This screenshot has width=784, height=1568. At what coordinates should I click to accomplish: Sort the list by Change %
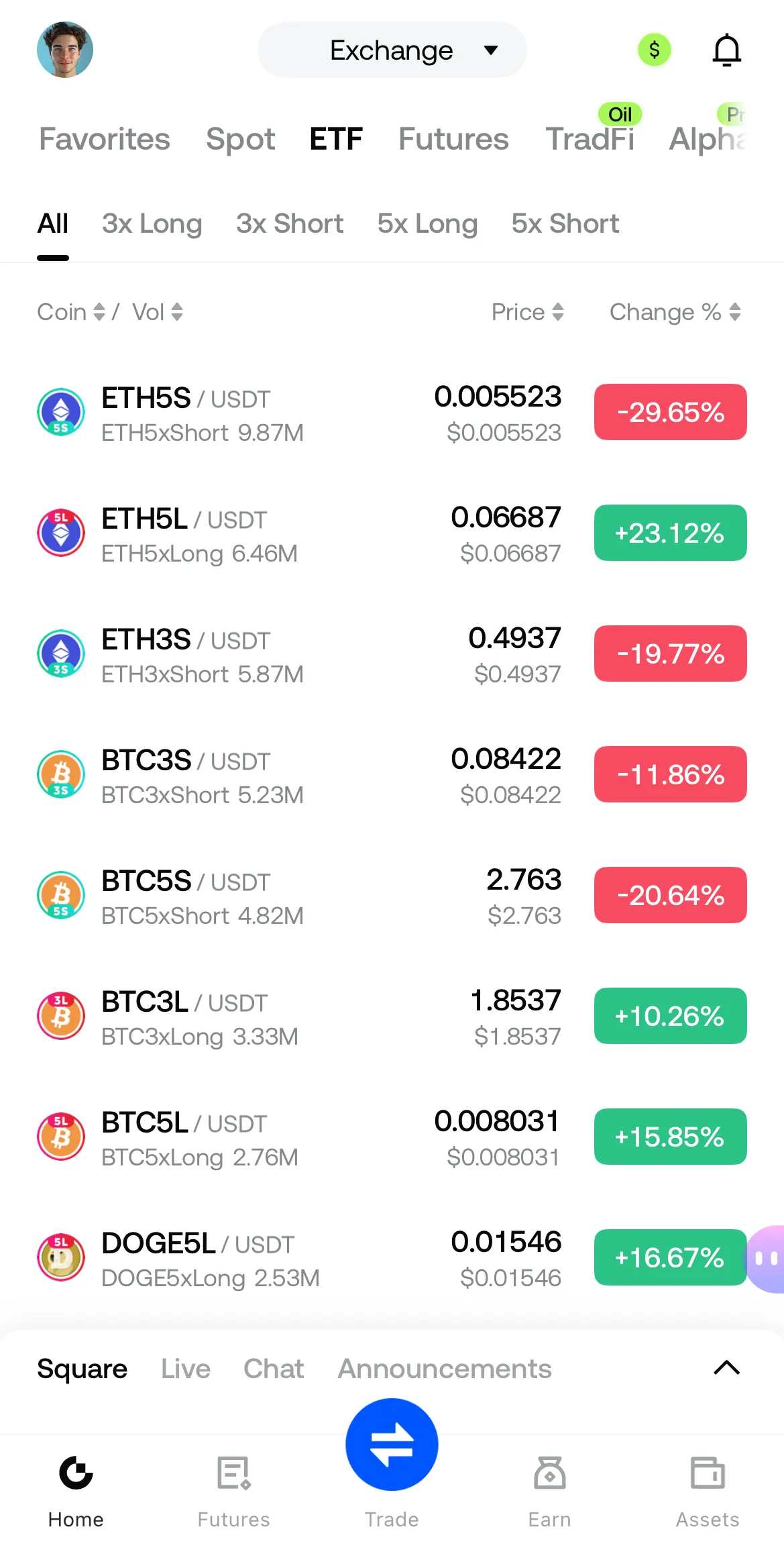pyautogui.click(x=675, y=312)
